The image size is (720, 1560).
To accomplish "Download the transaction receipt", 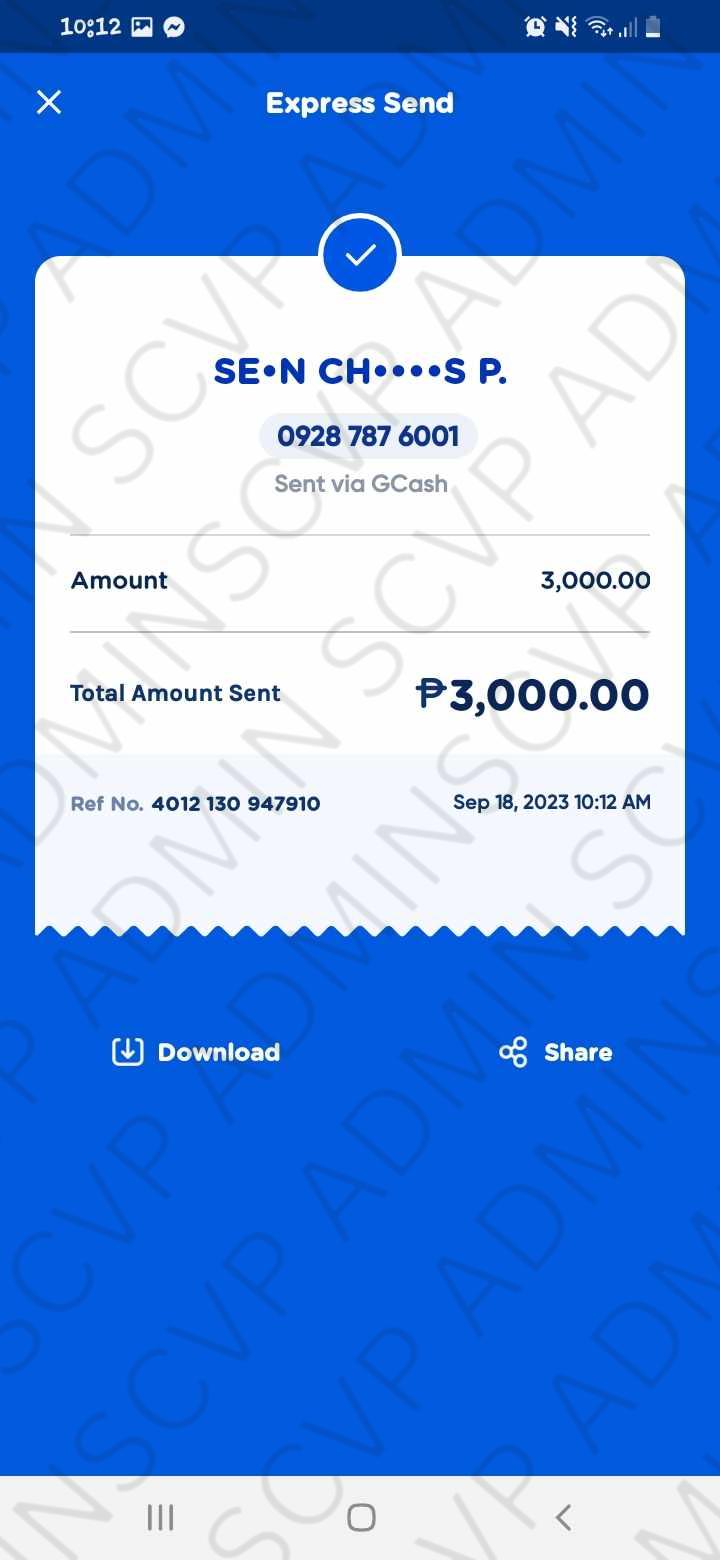I will pos(196,1052).
